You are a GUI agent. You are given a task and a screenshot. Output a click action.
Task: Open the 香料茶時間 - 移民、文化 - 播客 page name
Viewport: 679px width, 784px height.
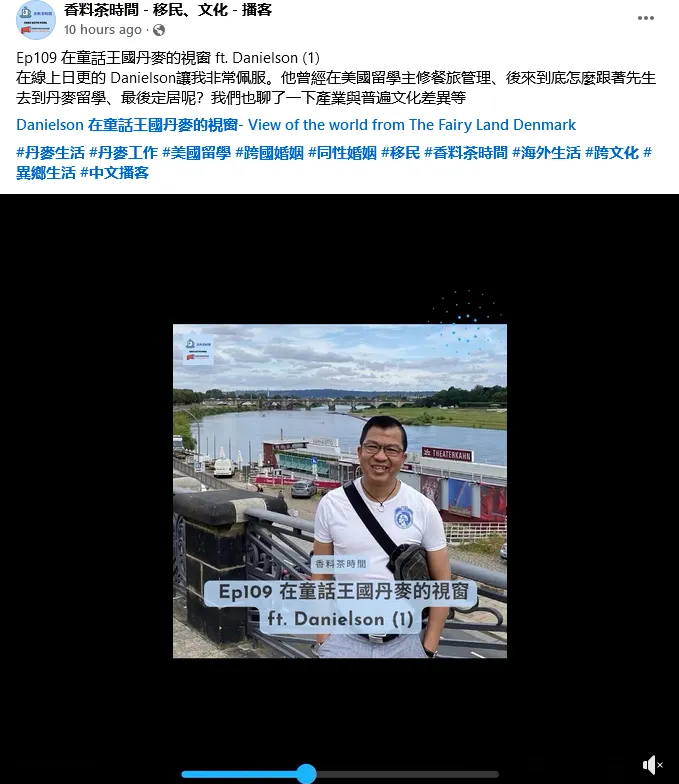pyautogui.click(x=168, y=10)
